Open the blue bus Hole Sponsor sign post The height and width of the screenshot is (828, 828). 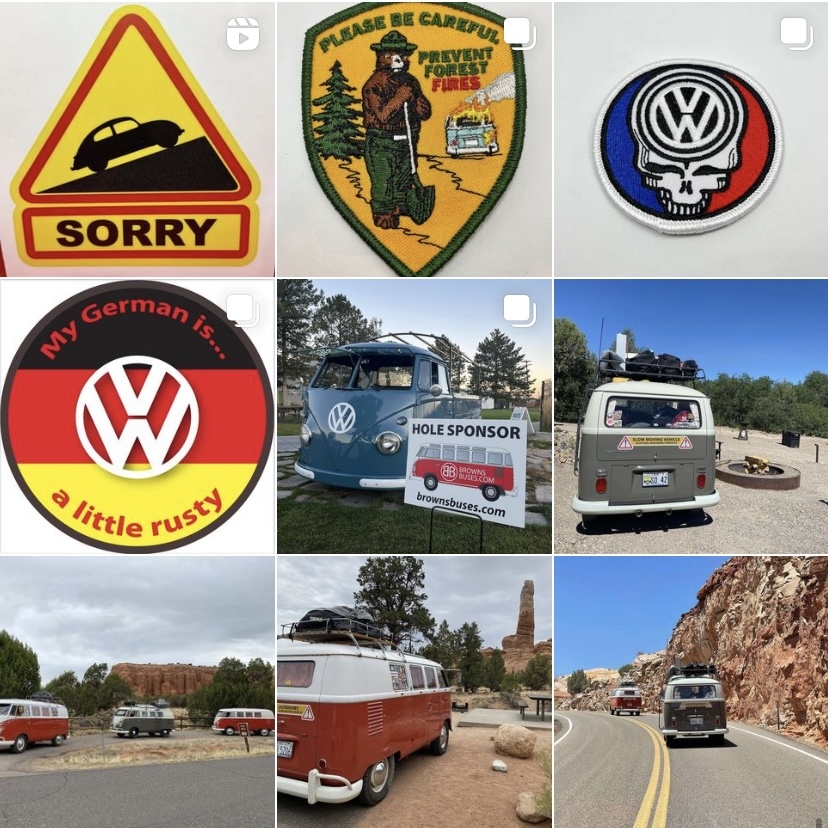[x=414, y=415]
